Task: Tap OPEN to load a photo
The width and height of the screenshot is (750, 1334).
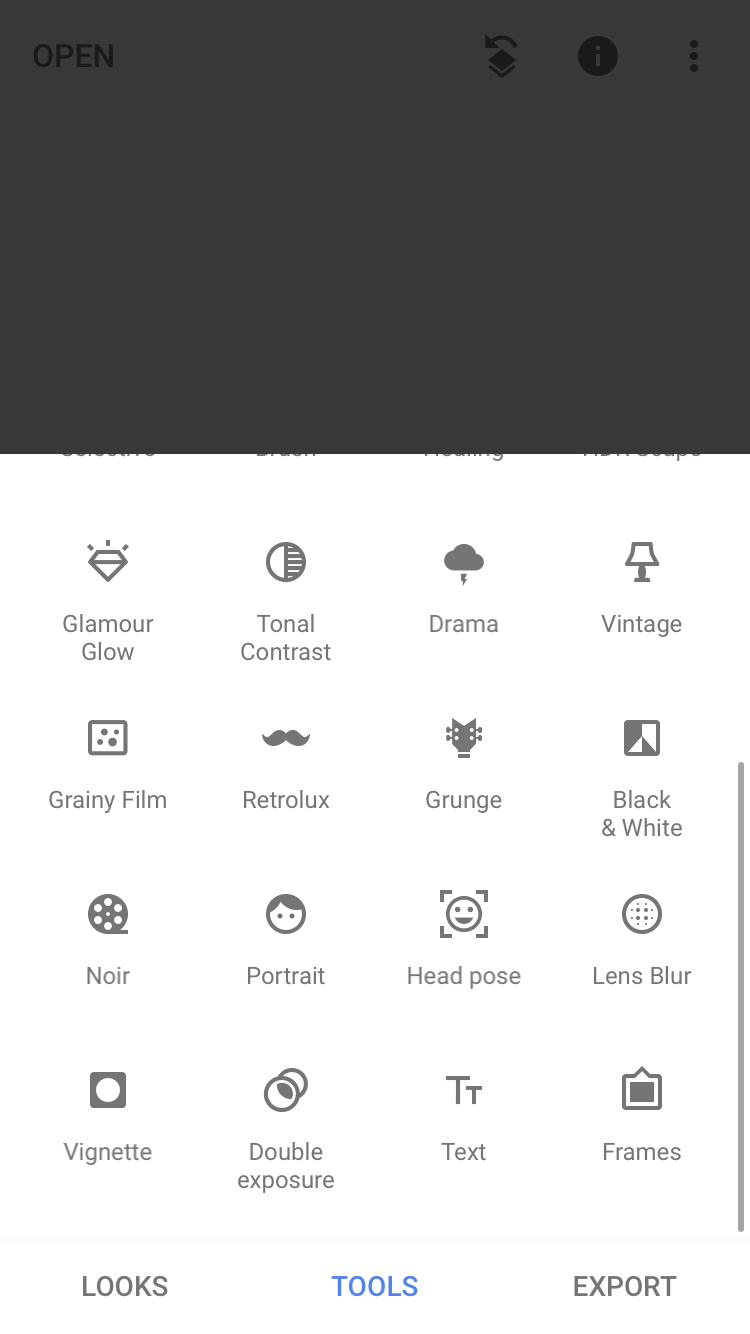Action: click(74, 56)
